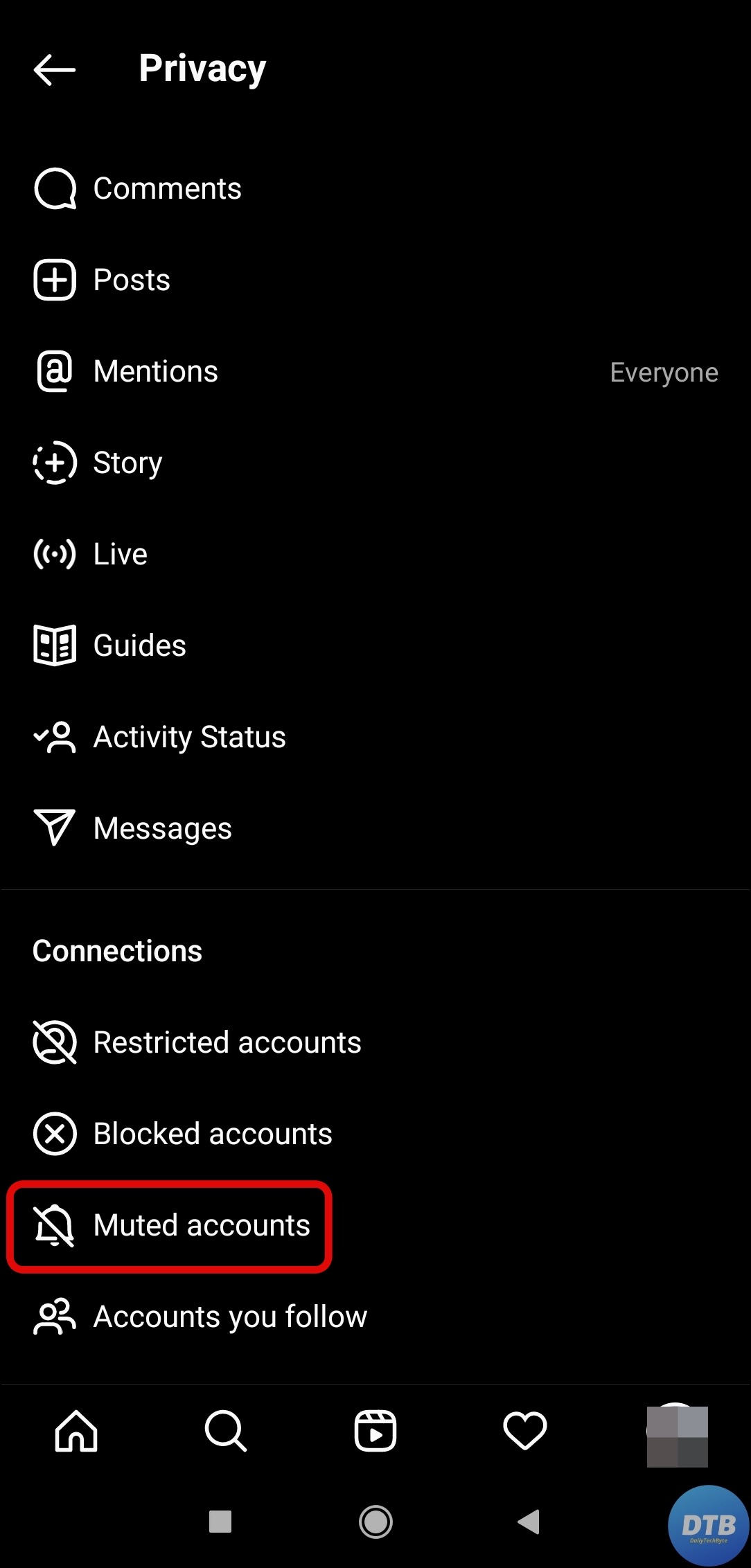Open Accounts you follow
The height and width of the screenshot is (1568, 751).
(x=229, y=1317)
